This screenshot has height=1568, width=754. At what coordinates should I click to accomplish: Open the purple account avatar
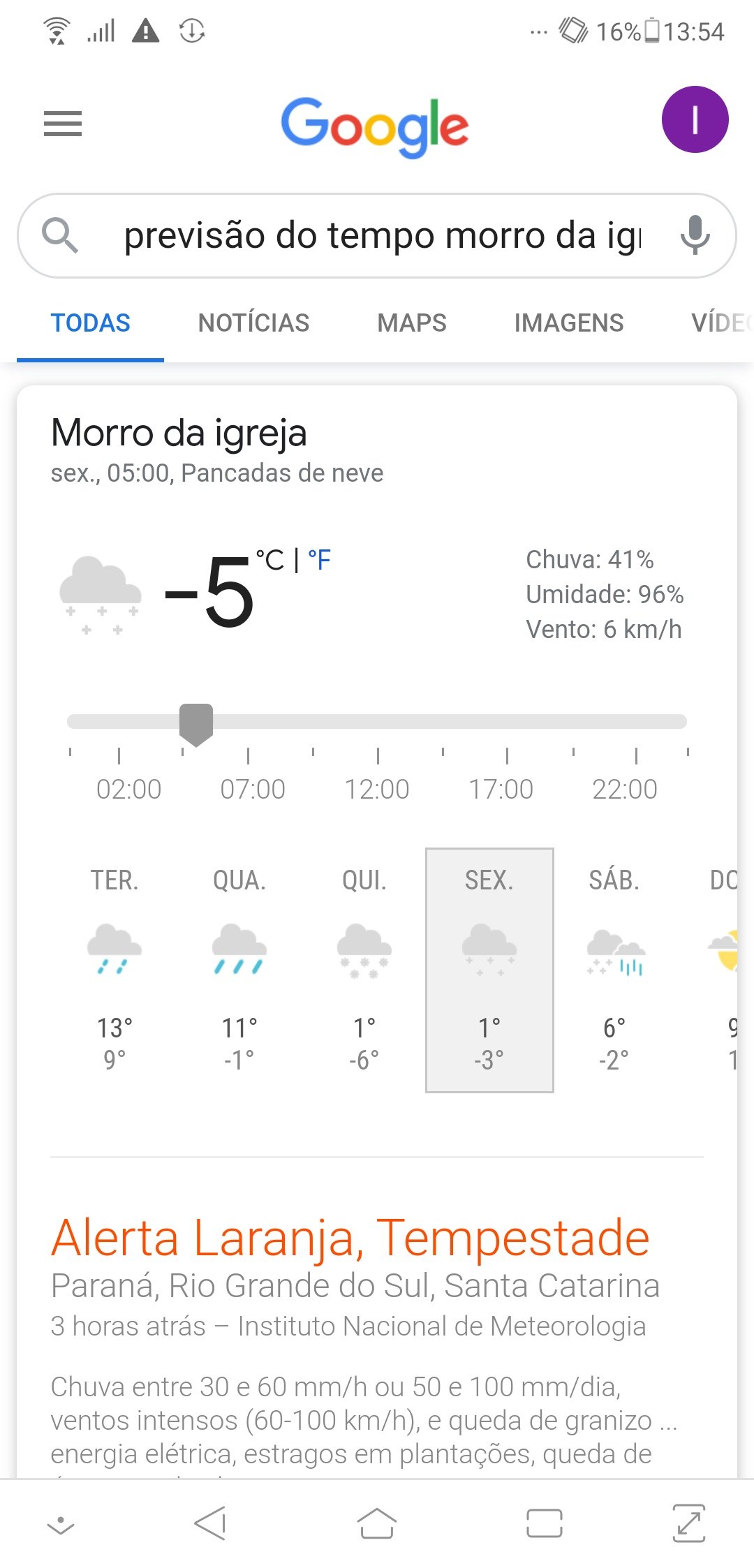(x=695, y=119)
